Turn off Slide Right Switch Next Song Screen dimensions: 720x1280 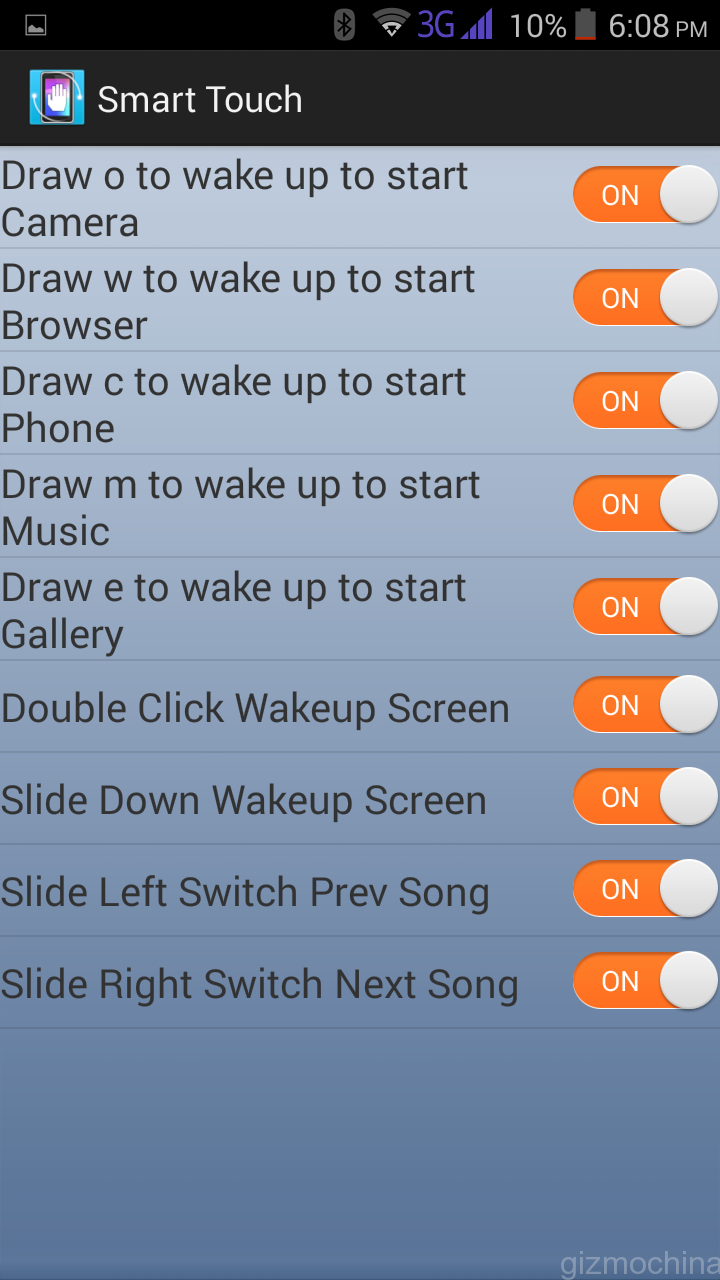(645, 981)
